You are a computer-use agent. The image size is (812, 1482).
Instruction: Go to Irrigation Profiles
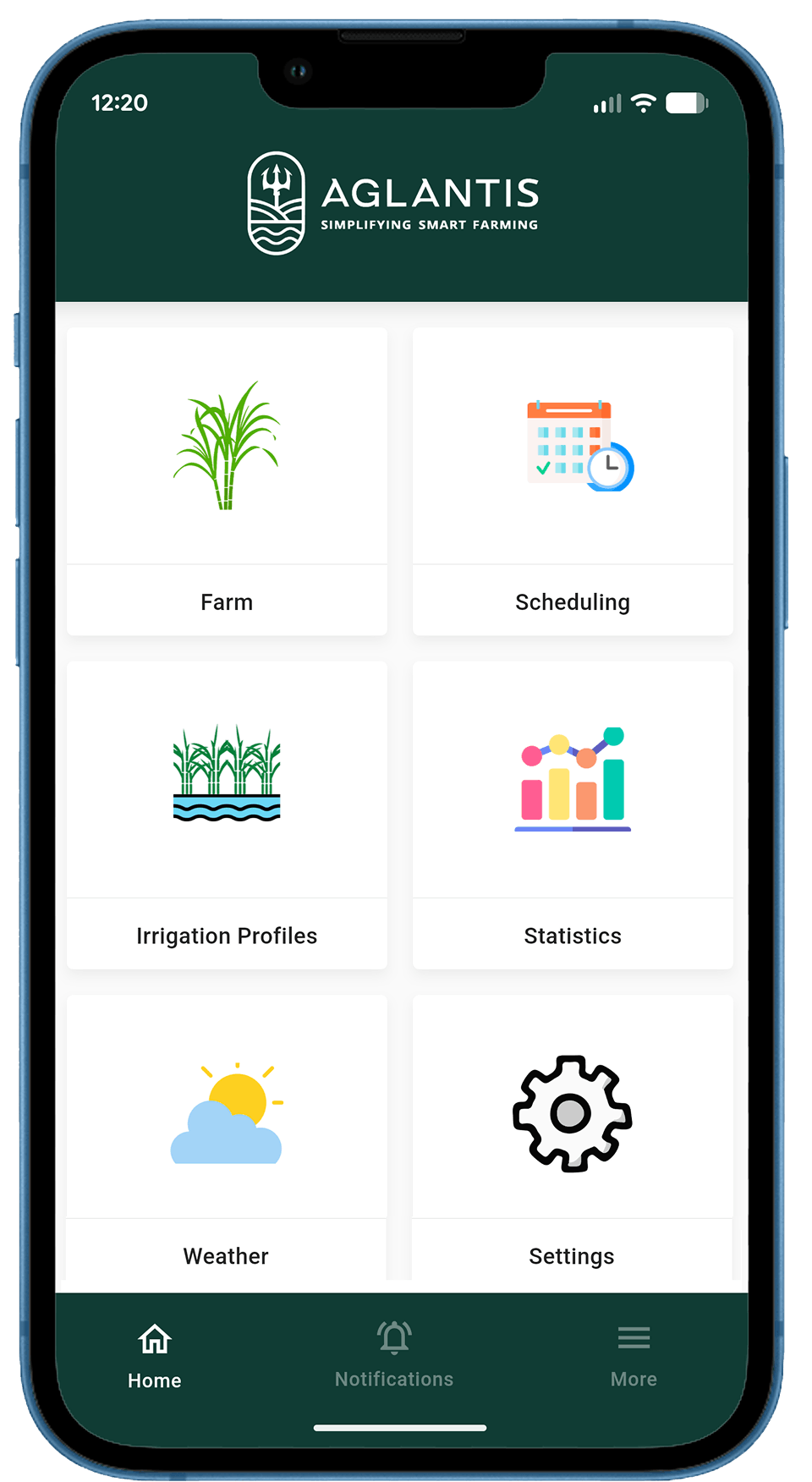tap(227, 815)
